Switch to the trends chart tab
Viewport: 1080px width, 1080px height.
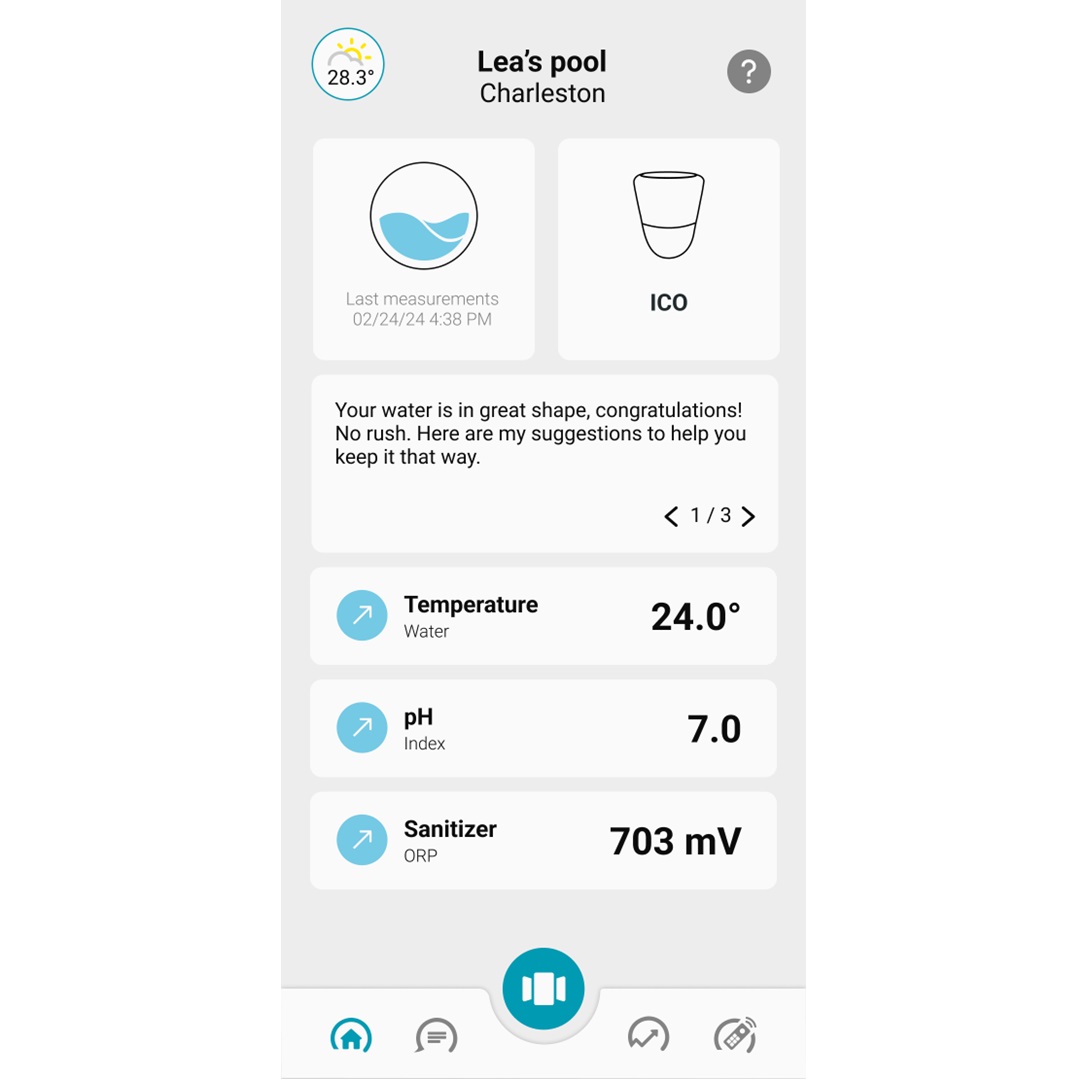pyautogui.click(x=648, y=1035)
